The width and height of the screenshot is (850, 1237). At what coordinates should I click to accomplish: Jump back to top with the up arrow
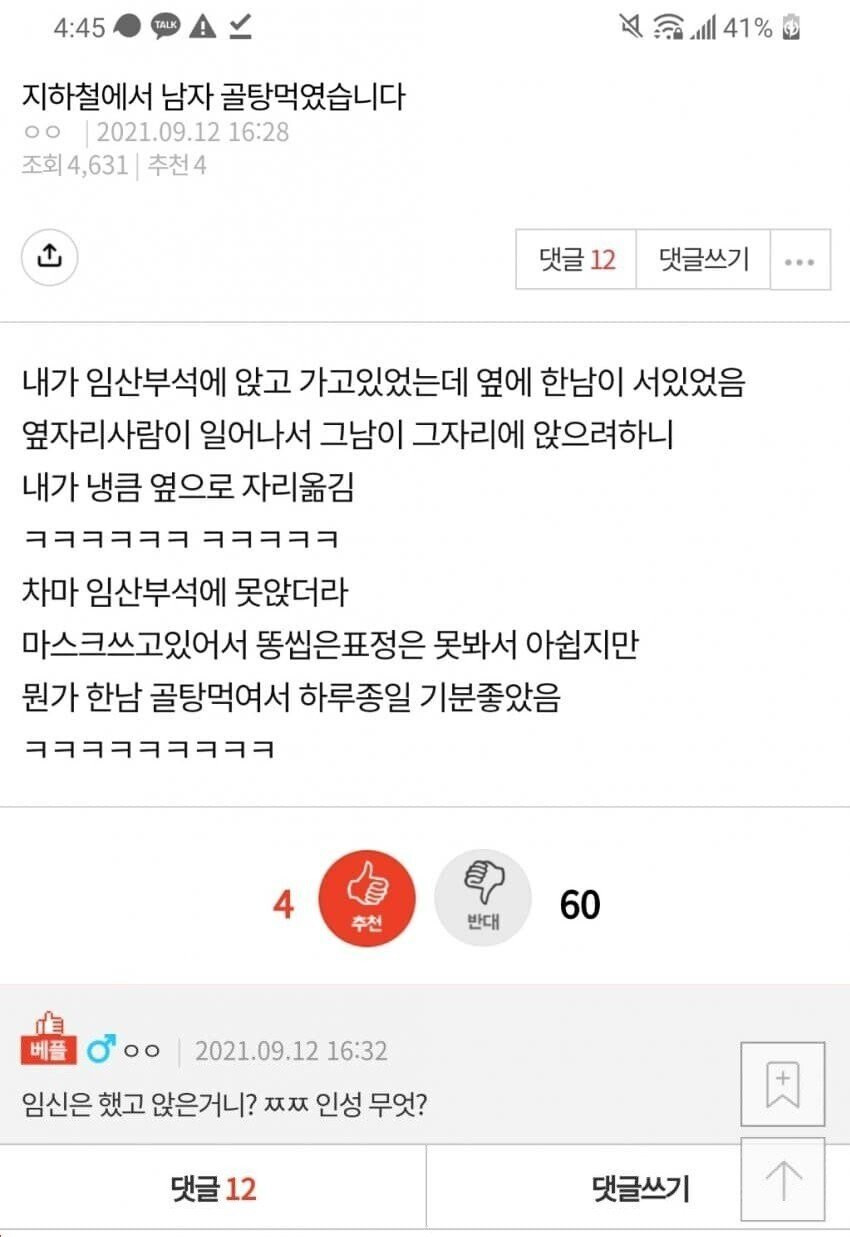[782, 1180]
